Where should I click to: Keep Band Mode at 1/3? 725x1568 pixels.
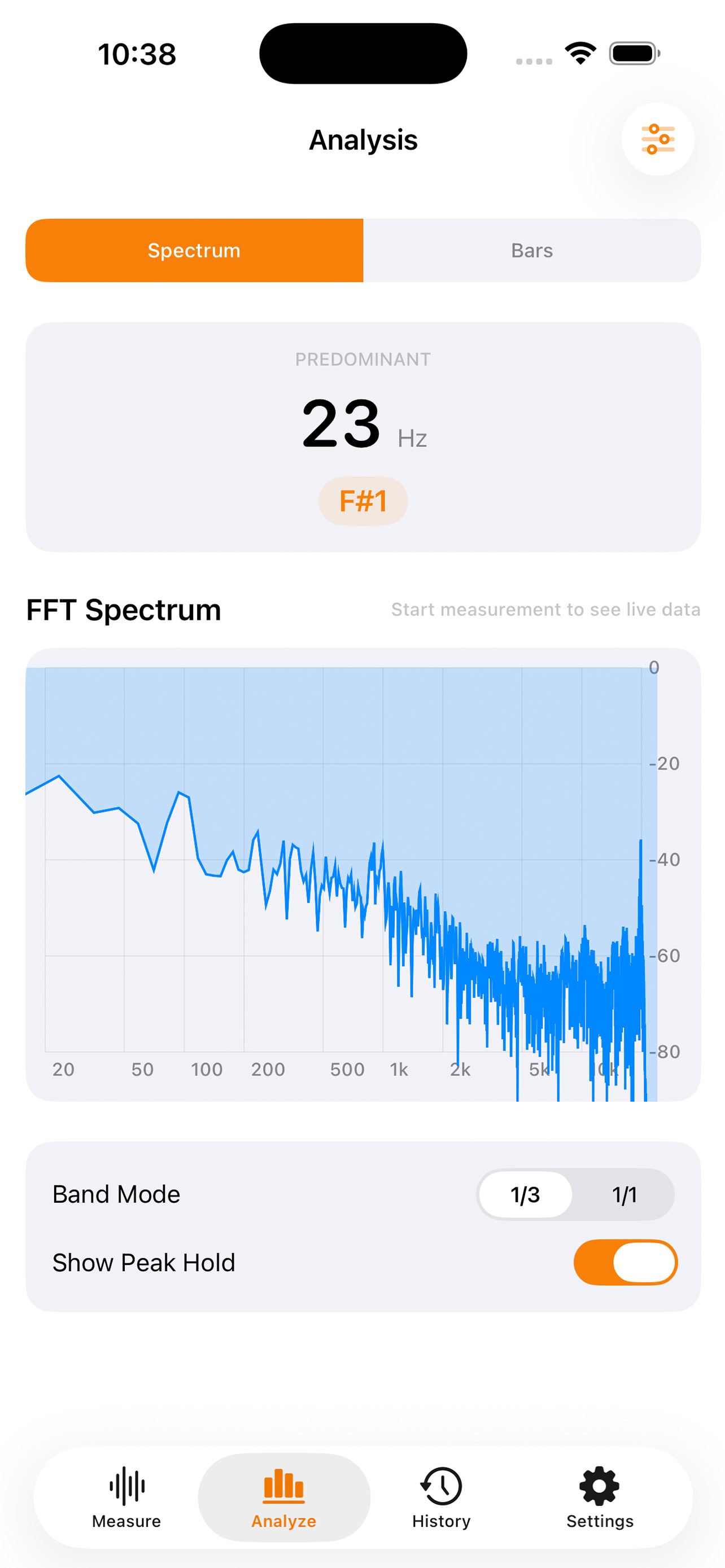[526, 1194]
